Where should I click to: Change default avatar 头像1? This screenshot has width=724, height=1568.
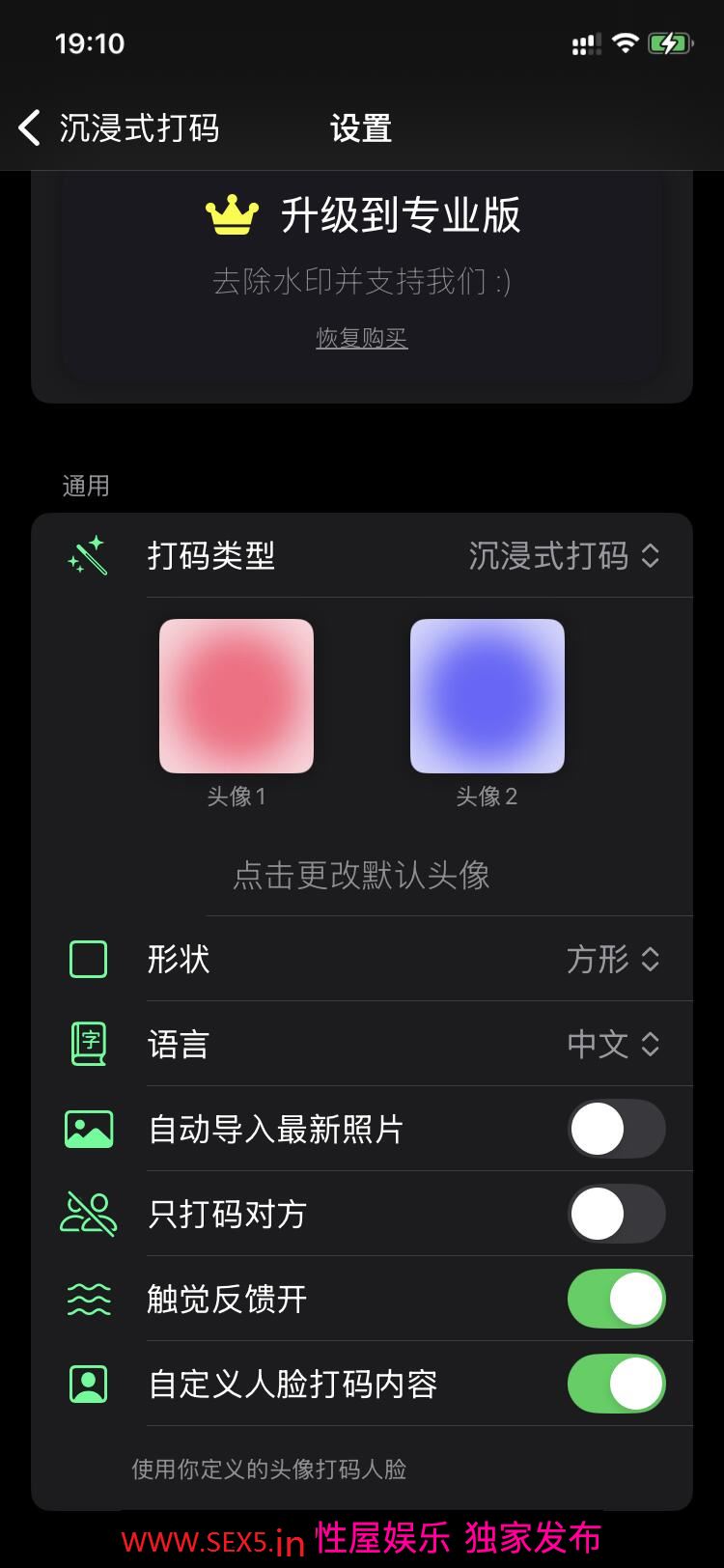click(237, 696)
